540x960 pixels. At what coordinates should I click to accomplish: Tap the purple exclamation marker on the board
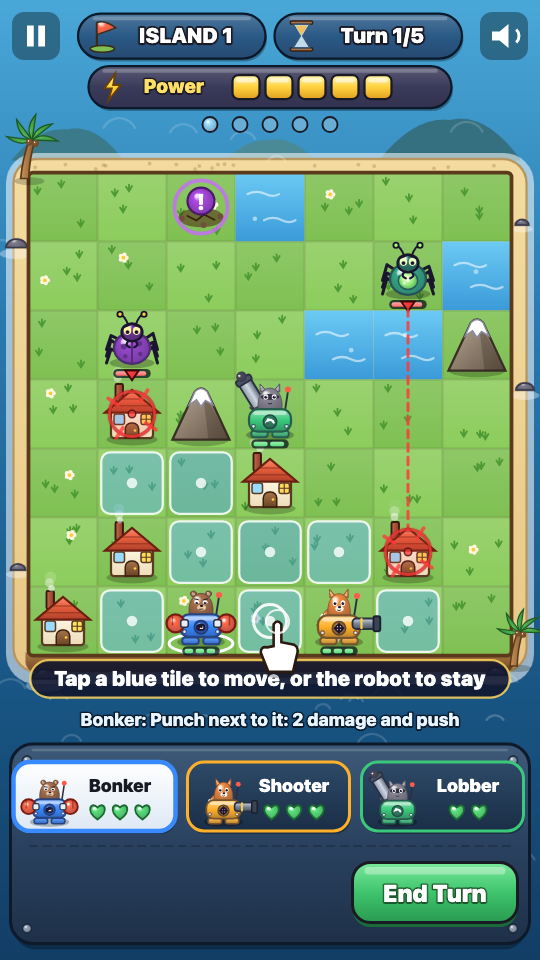click(201, 206)
